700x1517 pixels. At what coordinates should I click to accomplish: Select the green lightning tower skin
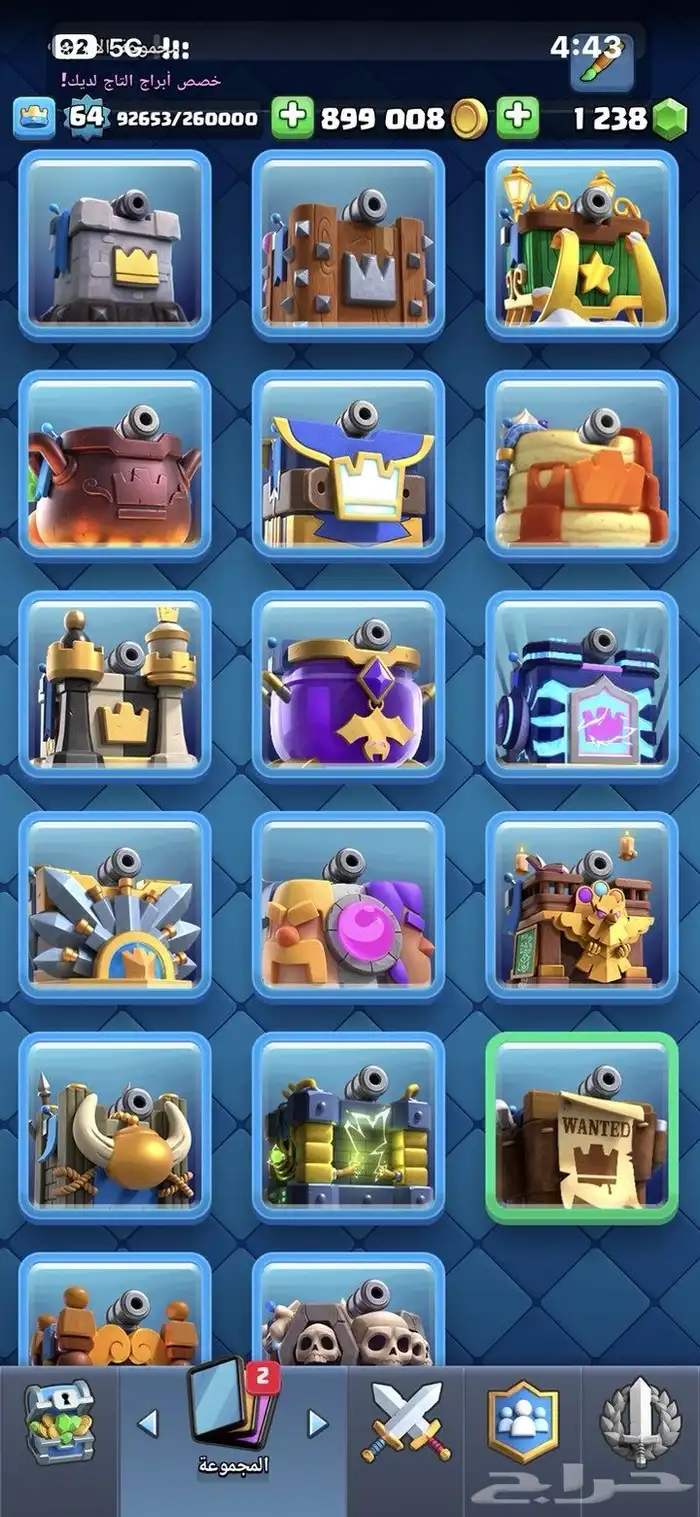348,1127
